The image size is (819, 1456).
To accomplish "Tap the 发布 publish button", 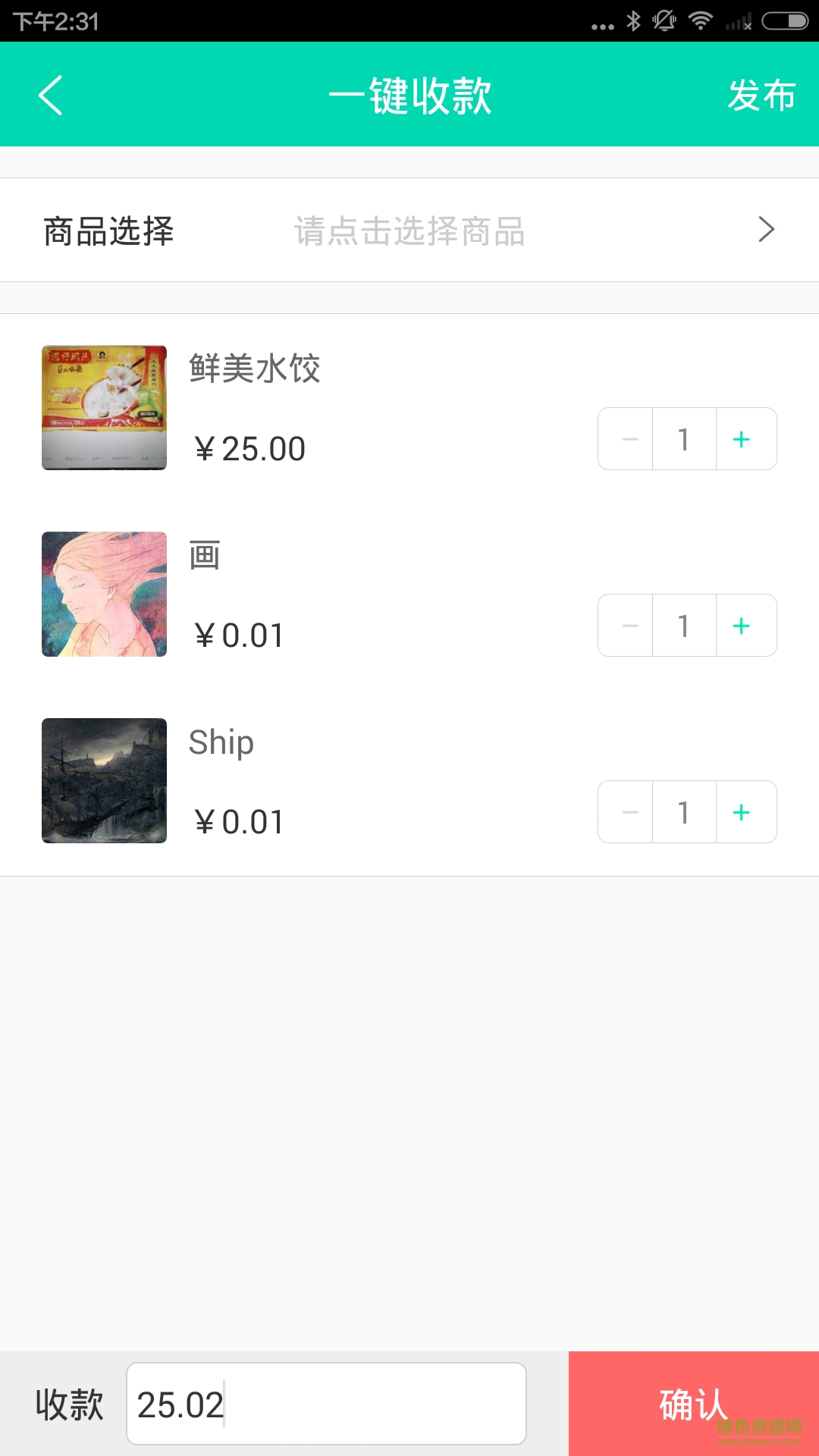I will (761, 96).
